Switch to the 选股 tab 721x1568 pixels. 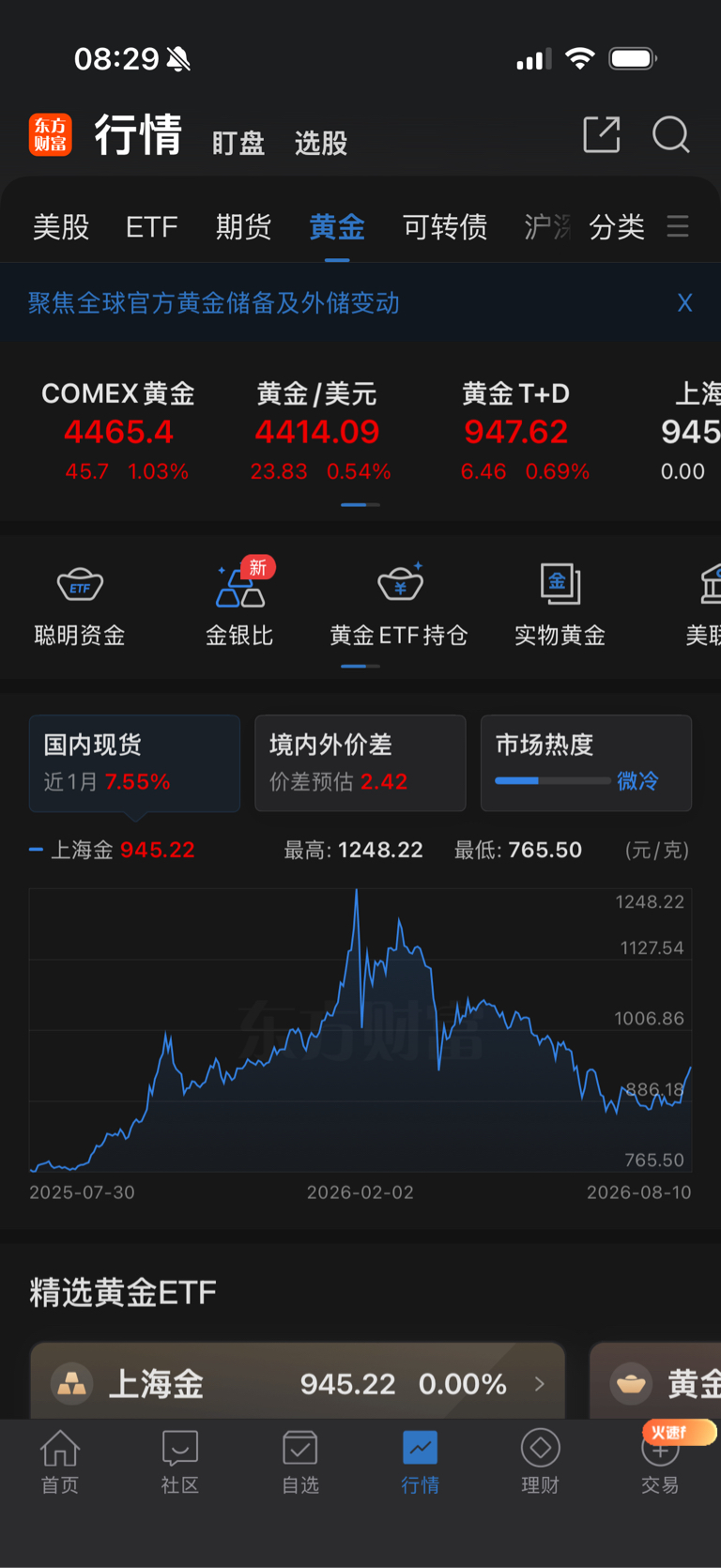pyautogui.click(x=321, y=143)
